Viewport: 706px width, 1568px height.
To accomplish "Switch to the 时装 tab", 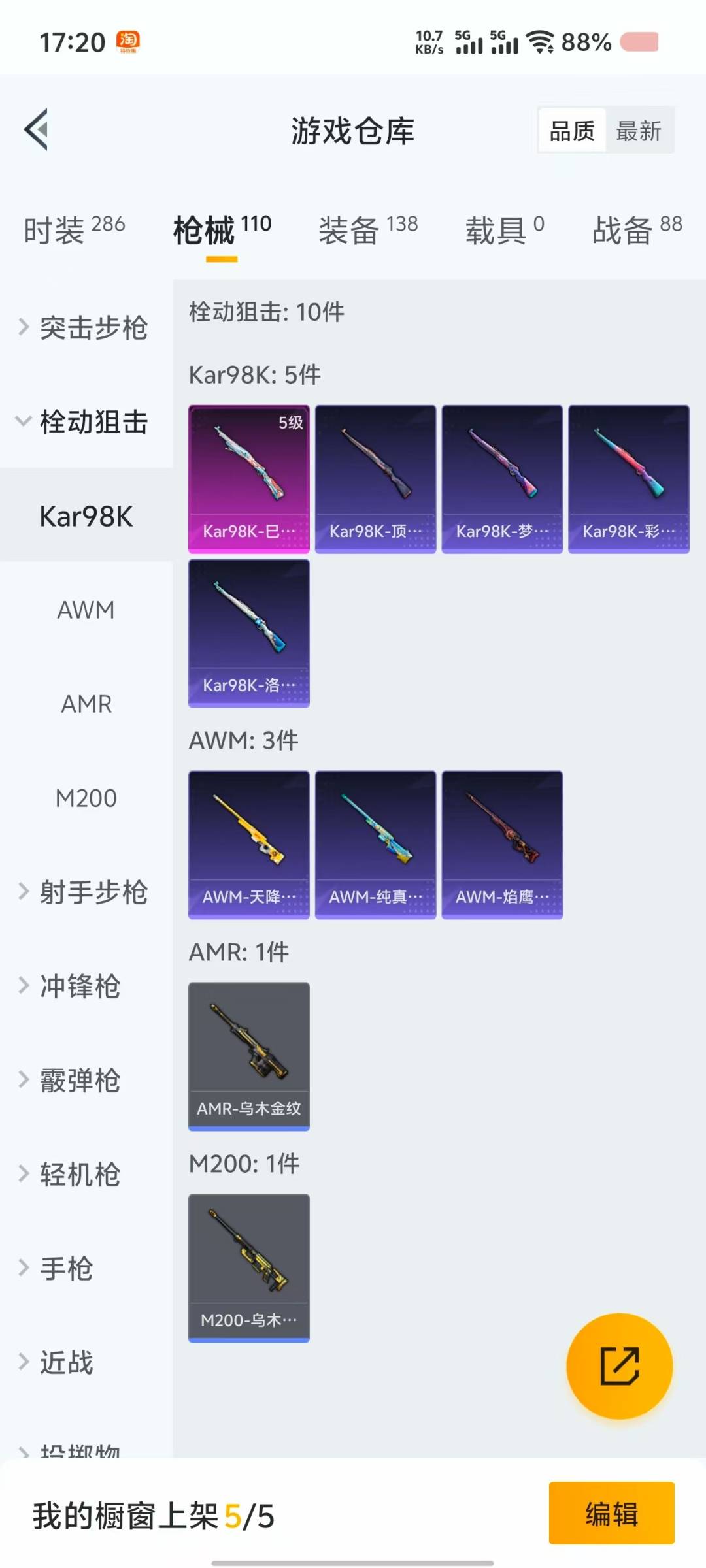I will [74, 230].
